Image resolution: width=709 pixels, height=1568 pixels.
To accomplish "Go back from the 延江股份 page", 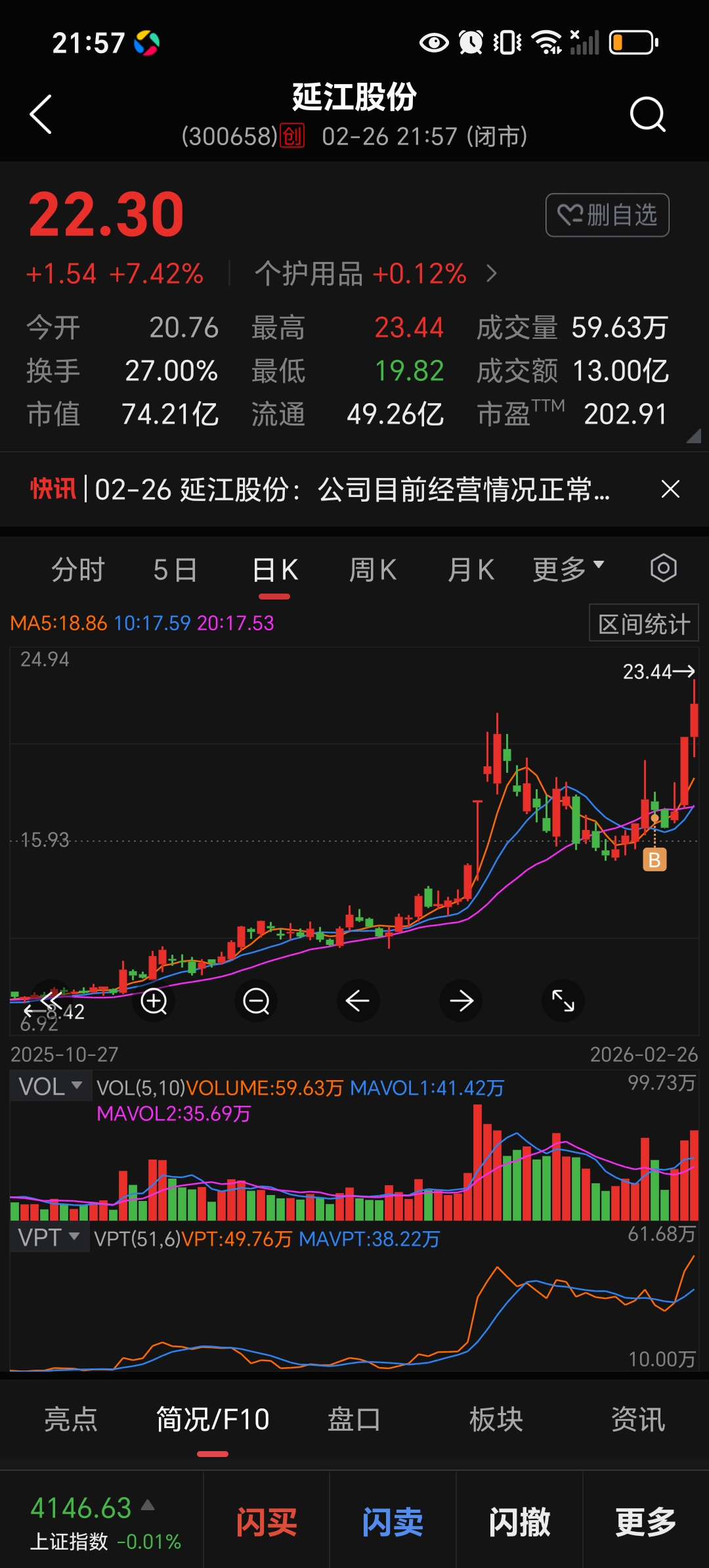I will click(41, 115).
